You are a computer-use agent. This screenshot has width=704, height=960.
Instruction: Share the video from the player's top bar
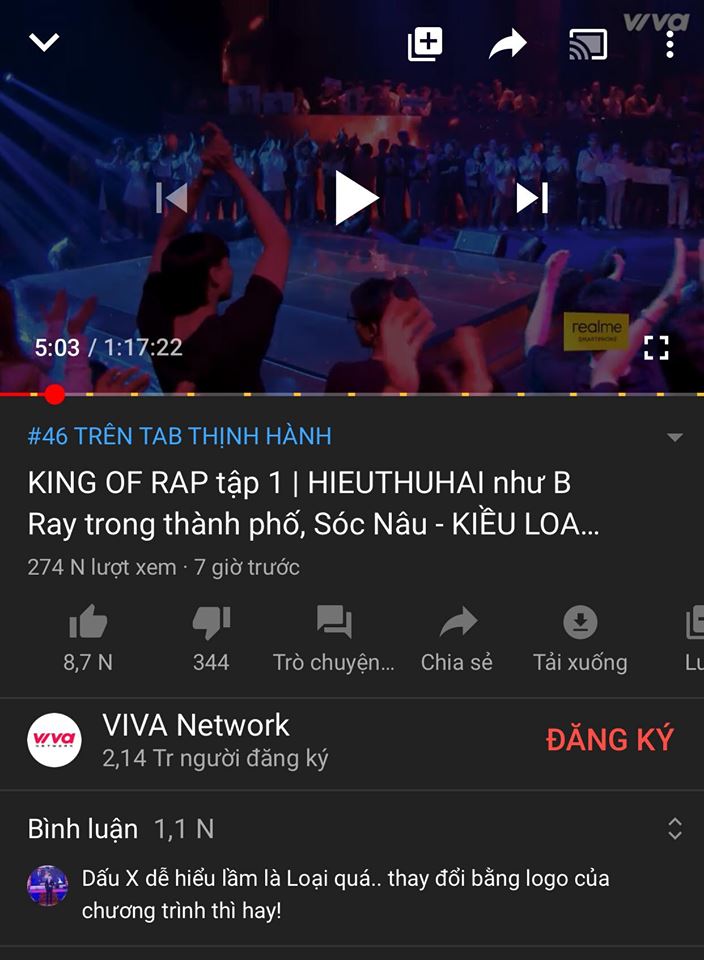coord(507,44)
